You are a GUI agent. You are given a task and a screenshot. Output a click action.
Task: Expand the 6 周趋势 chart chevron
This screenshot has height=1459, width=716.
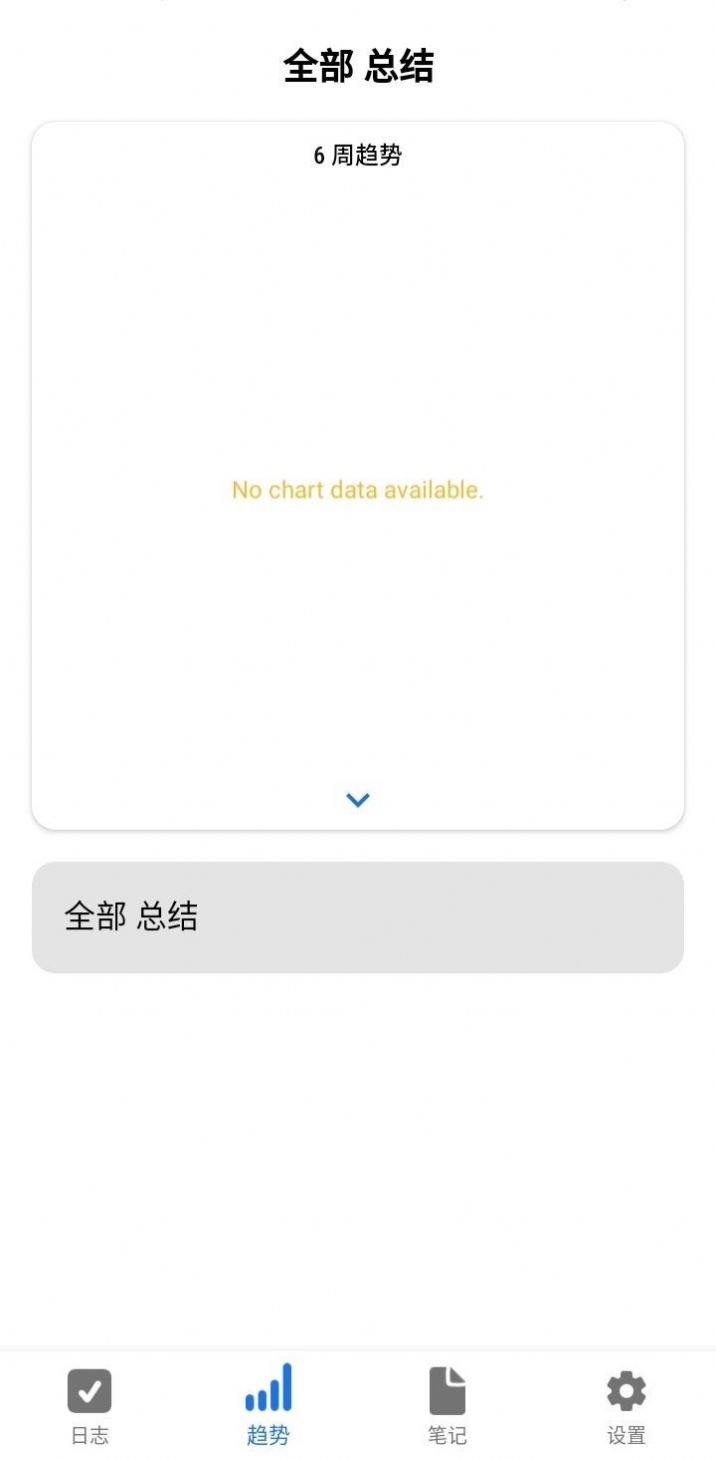pyautogui.click(x=358, y=799)
